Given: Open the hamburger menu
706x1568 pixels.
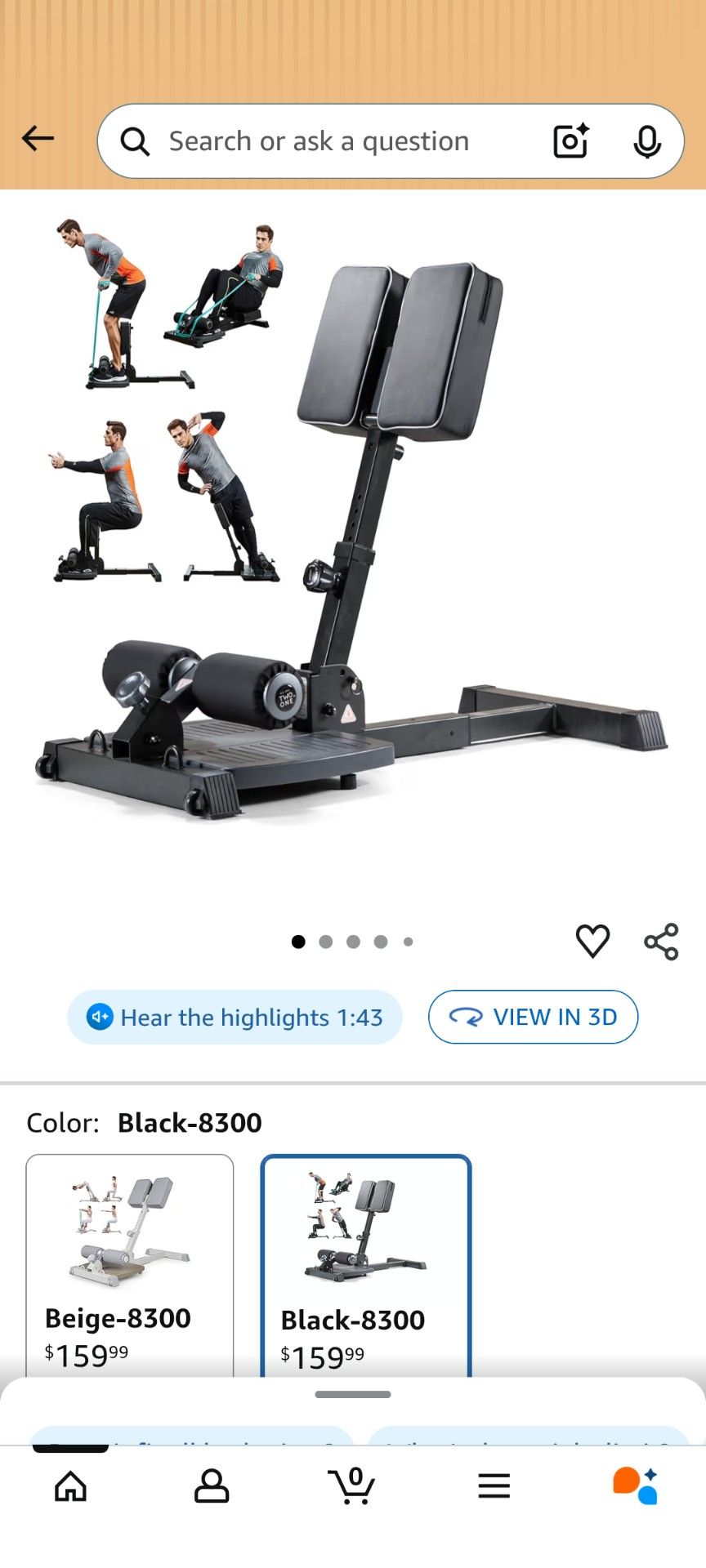Looking at the screenshot, I should (494, 1487).
